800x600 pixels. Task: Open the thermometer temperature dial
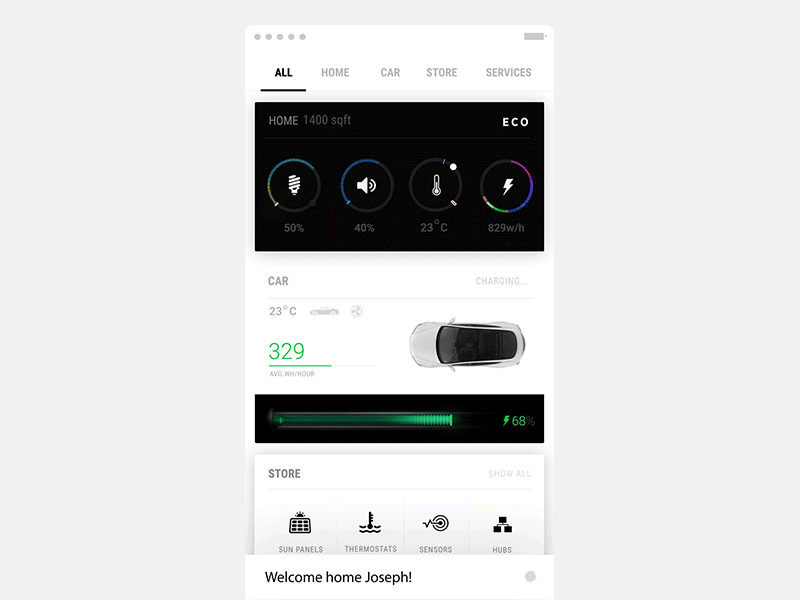[436, 186]
